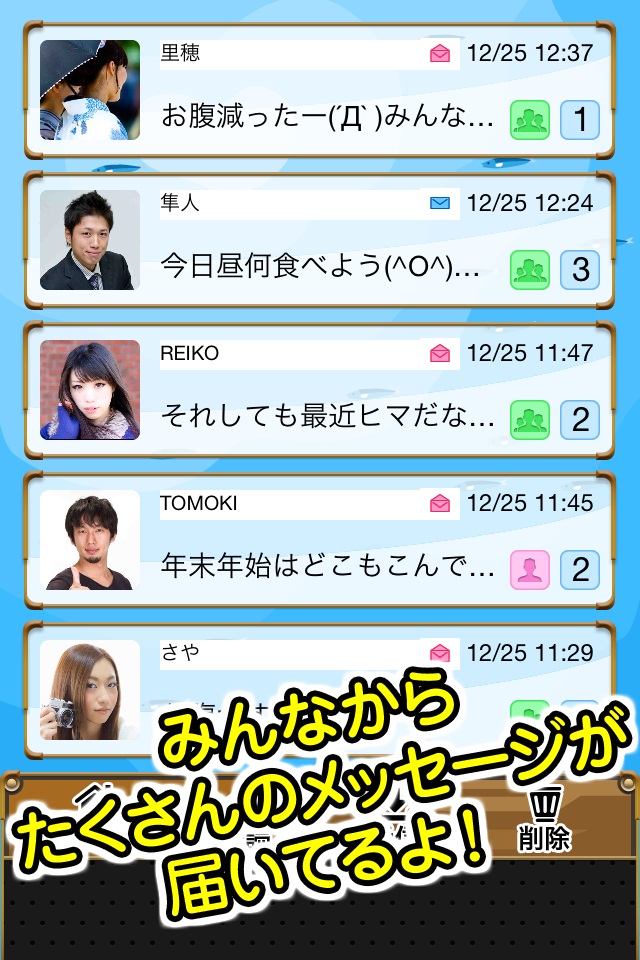640x960 pixels.
Task: Tap the pink person icon on TOMOKI's row
Action: tap(530, 570)
